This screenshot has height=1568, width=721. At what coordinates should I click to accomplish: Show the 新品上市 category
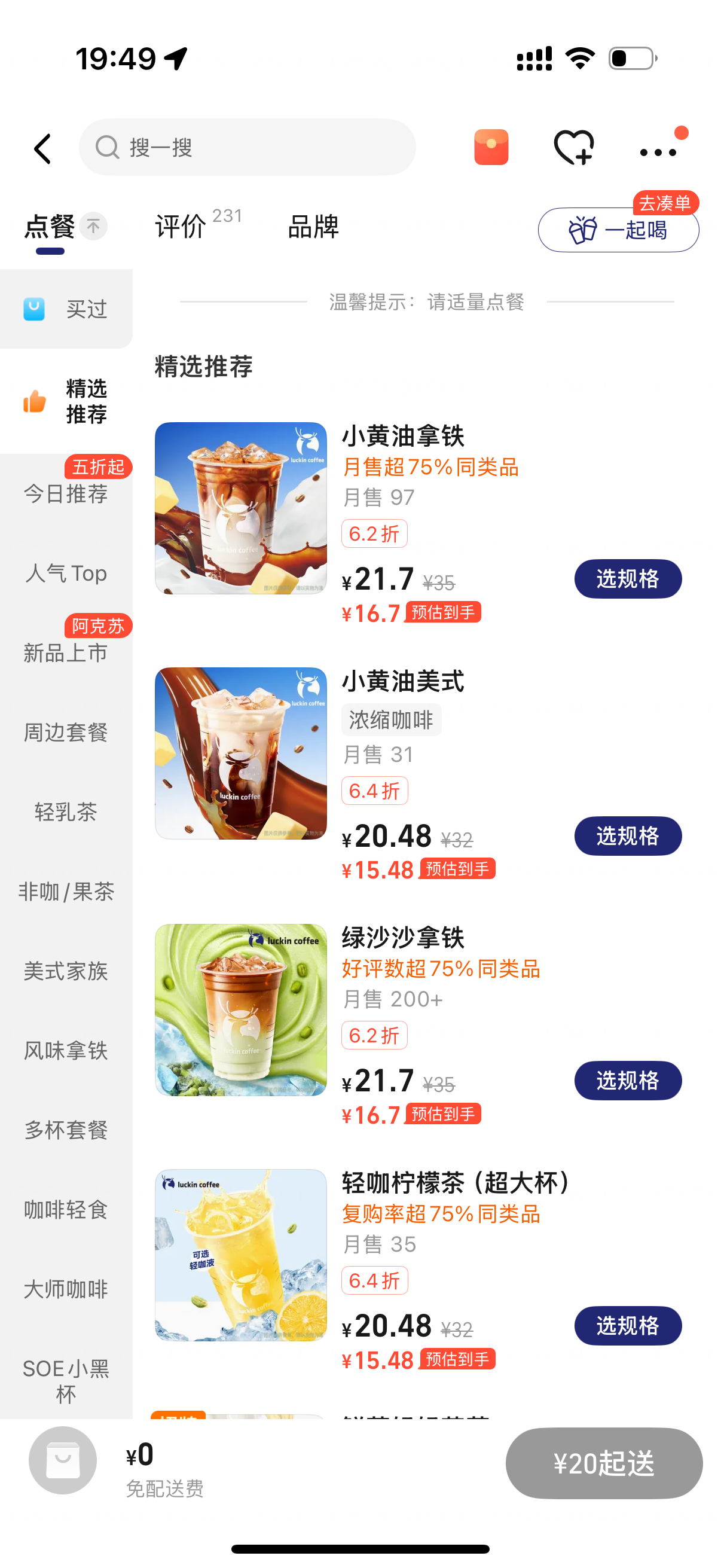(x=66, y=652)
